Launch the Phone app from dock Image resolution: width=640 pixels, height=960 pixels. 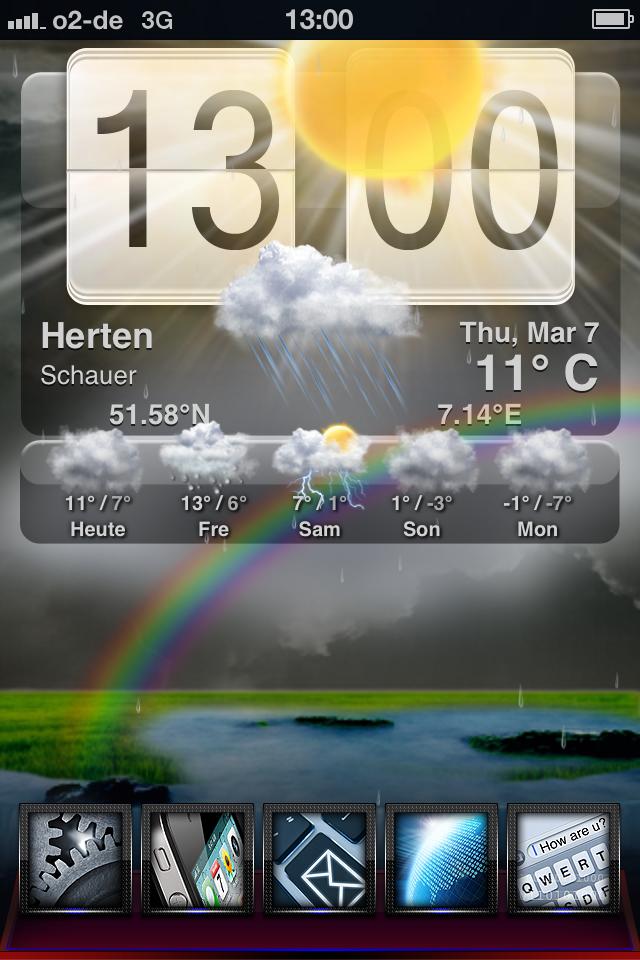[198, 858]
